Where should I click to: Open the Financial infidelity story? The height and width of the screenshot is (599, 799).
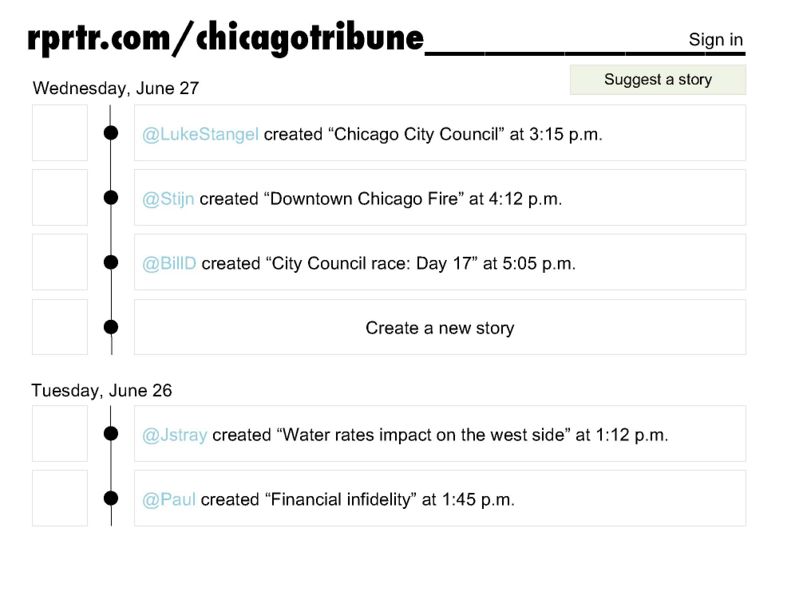click(339, 499)
